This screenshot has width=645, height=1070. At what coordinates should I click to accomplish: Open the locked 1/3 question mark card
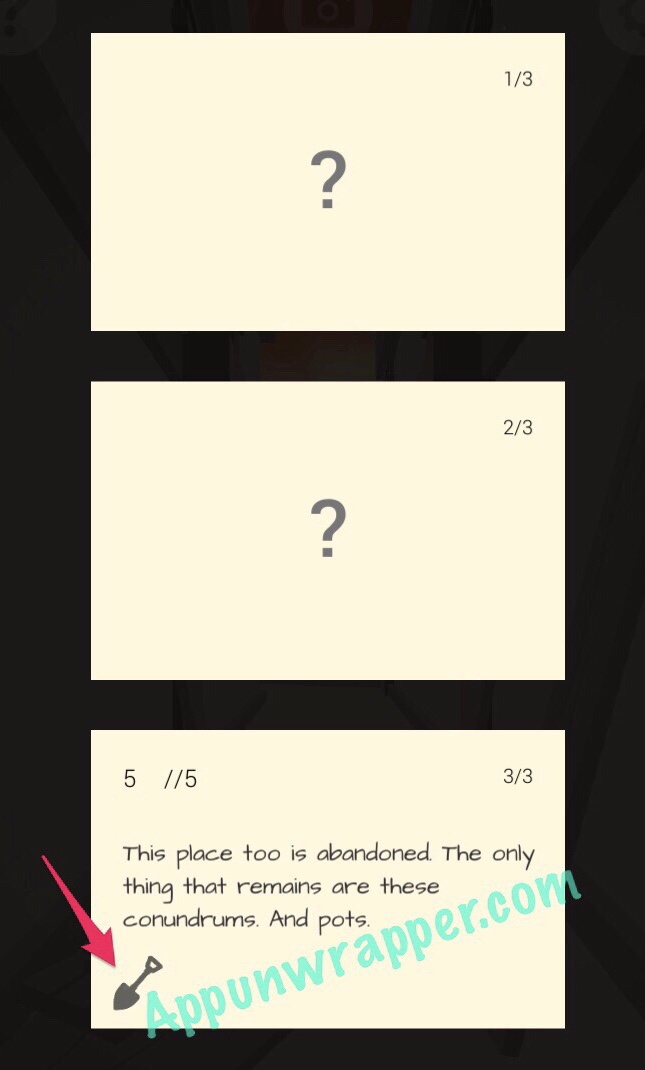pos(328,182)
